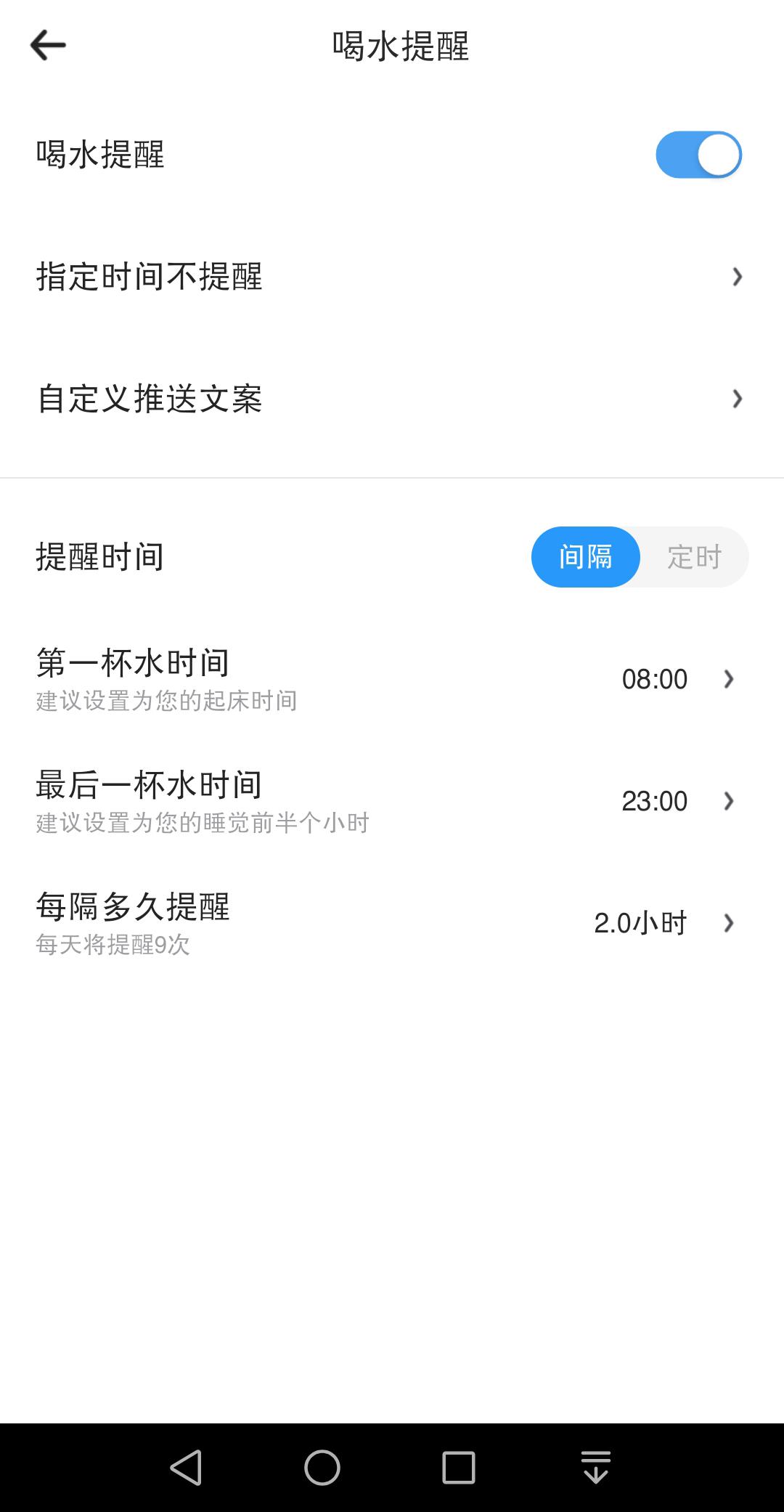Image resolution: width=784 pixels, height=1512 pixels.
Task: Switch to the 定时 reminder mode
Action: click(x=694, y=557)
